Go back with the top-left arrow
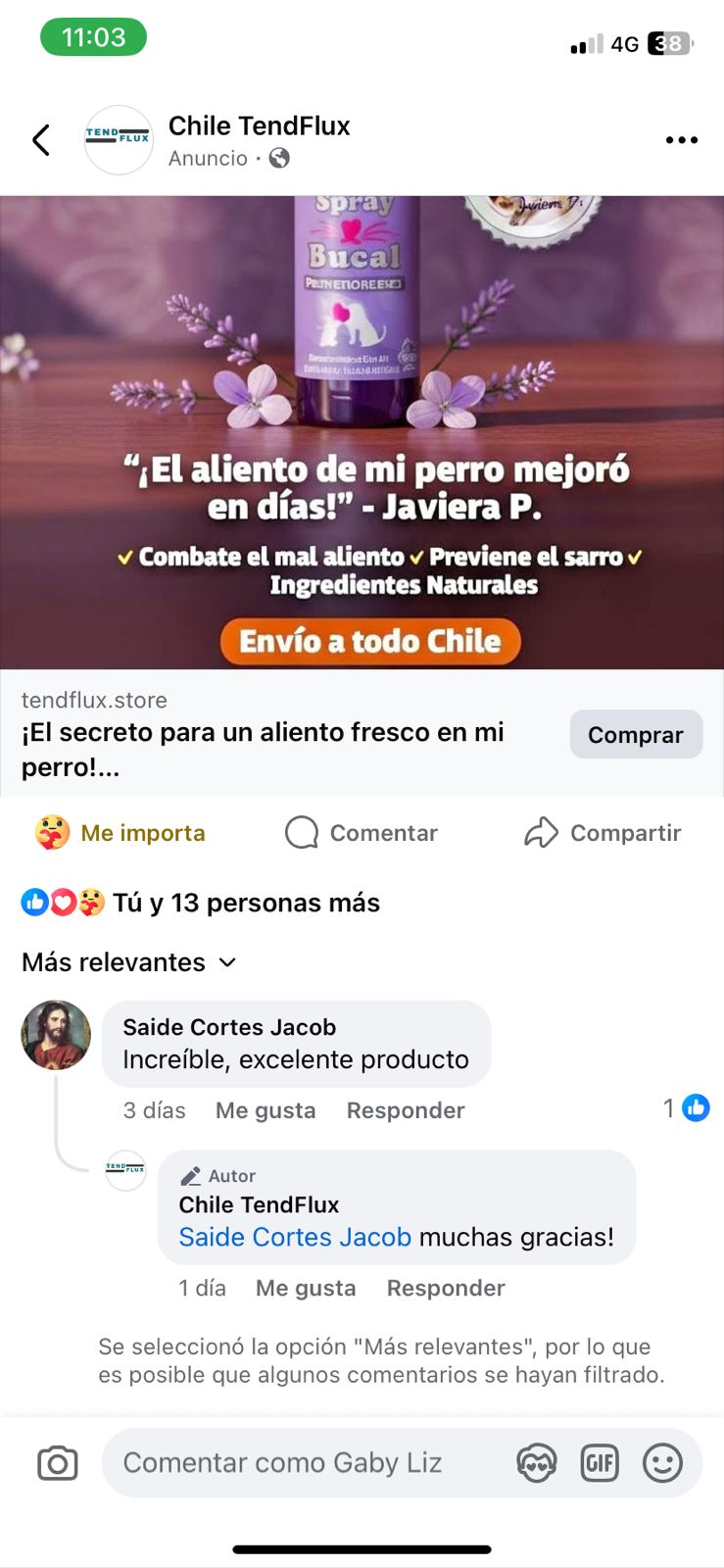Viewport: 724px width, 1568px height. [x=41, y=140]
